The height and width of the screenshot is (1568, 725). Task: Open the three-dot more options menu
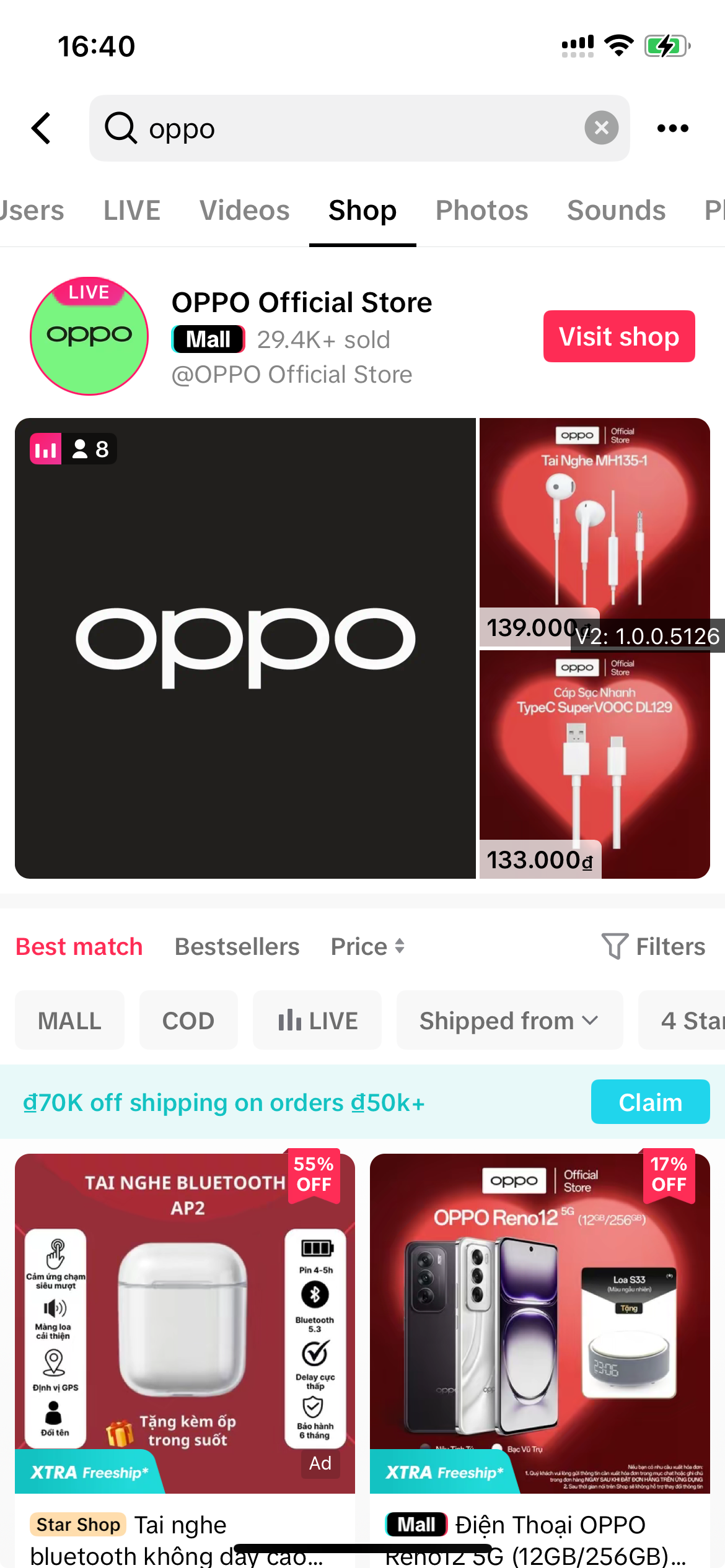[x=672, y=128]
